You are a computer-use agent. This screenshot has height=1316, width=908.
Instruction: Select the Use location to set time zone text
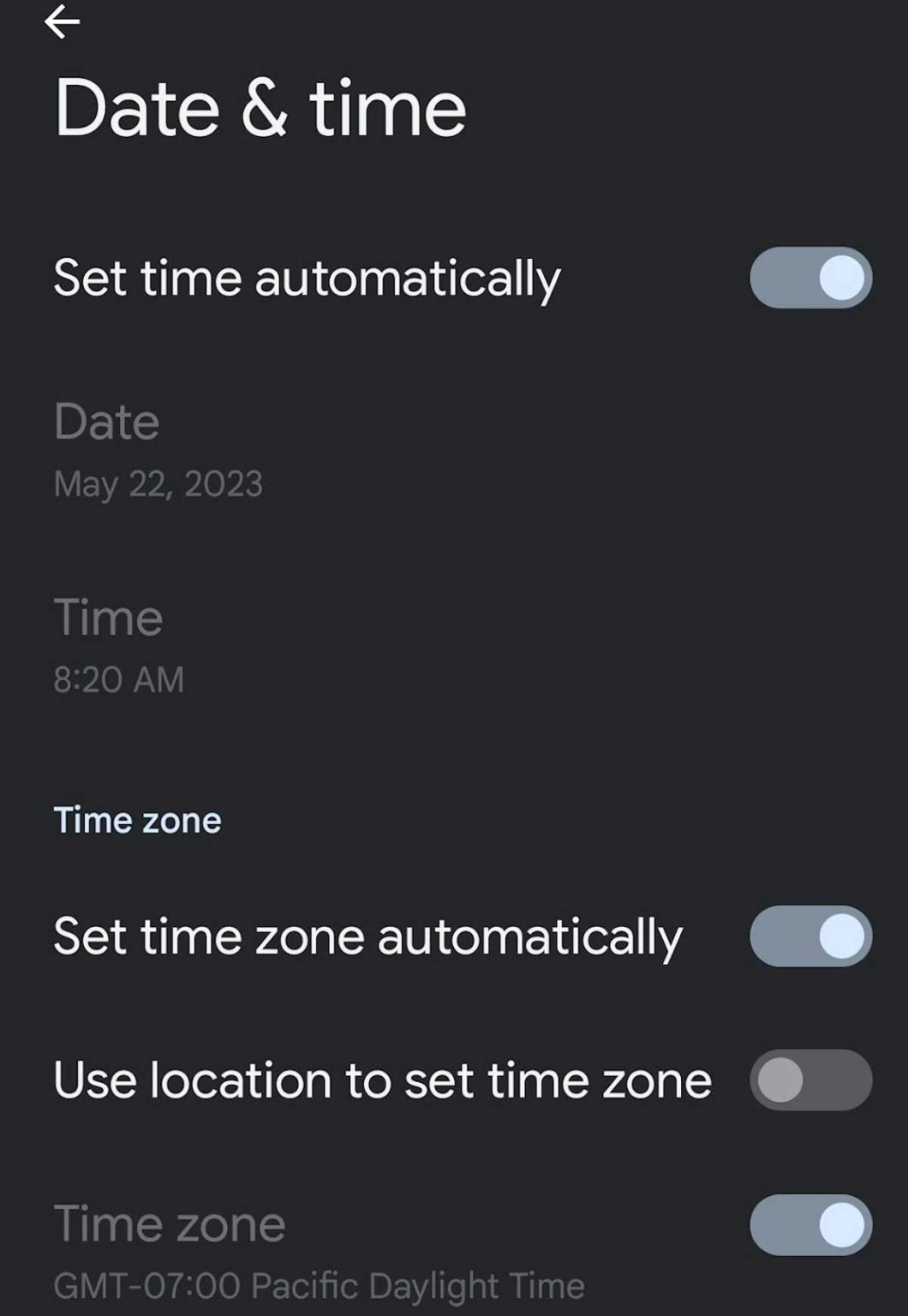tap(381, 1080)
